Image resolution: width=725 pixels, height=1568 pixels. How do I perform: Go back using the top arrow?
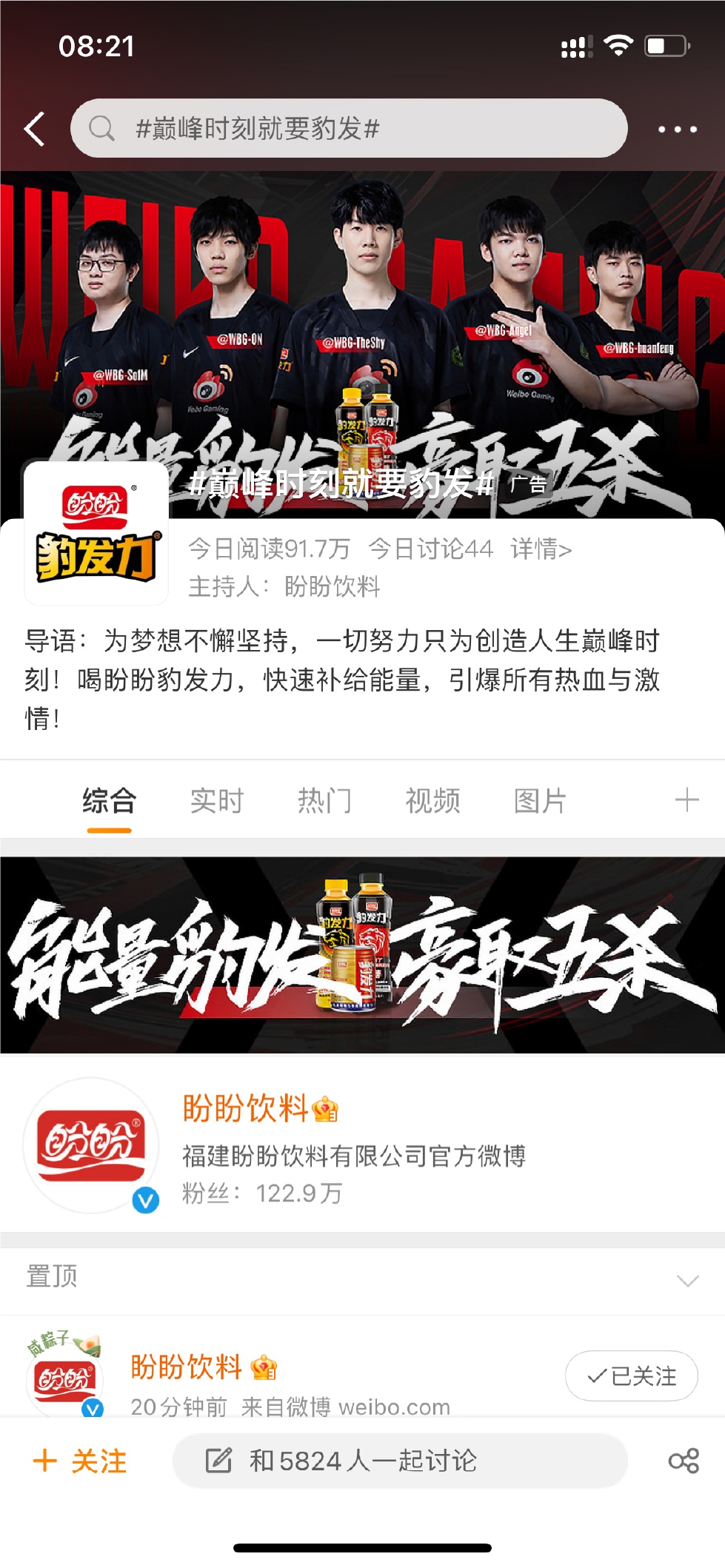pyautogui.click(x=35, y=129)
